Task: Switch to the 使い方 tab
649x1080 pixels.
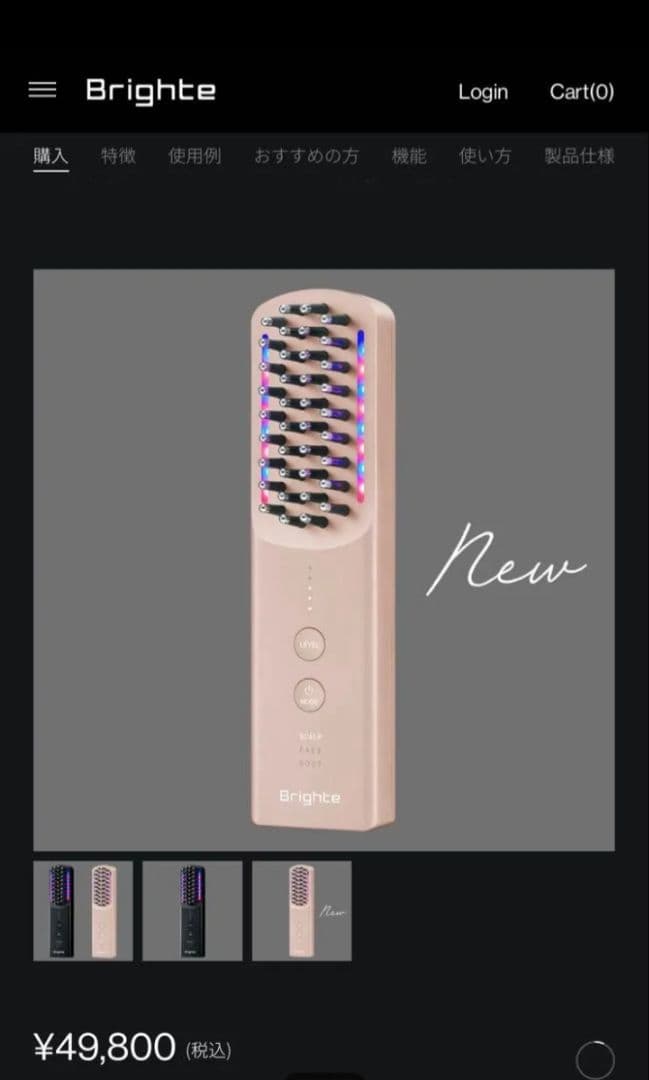Action: point(485,156)
